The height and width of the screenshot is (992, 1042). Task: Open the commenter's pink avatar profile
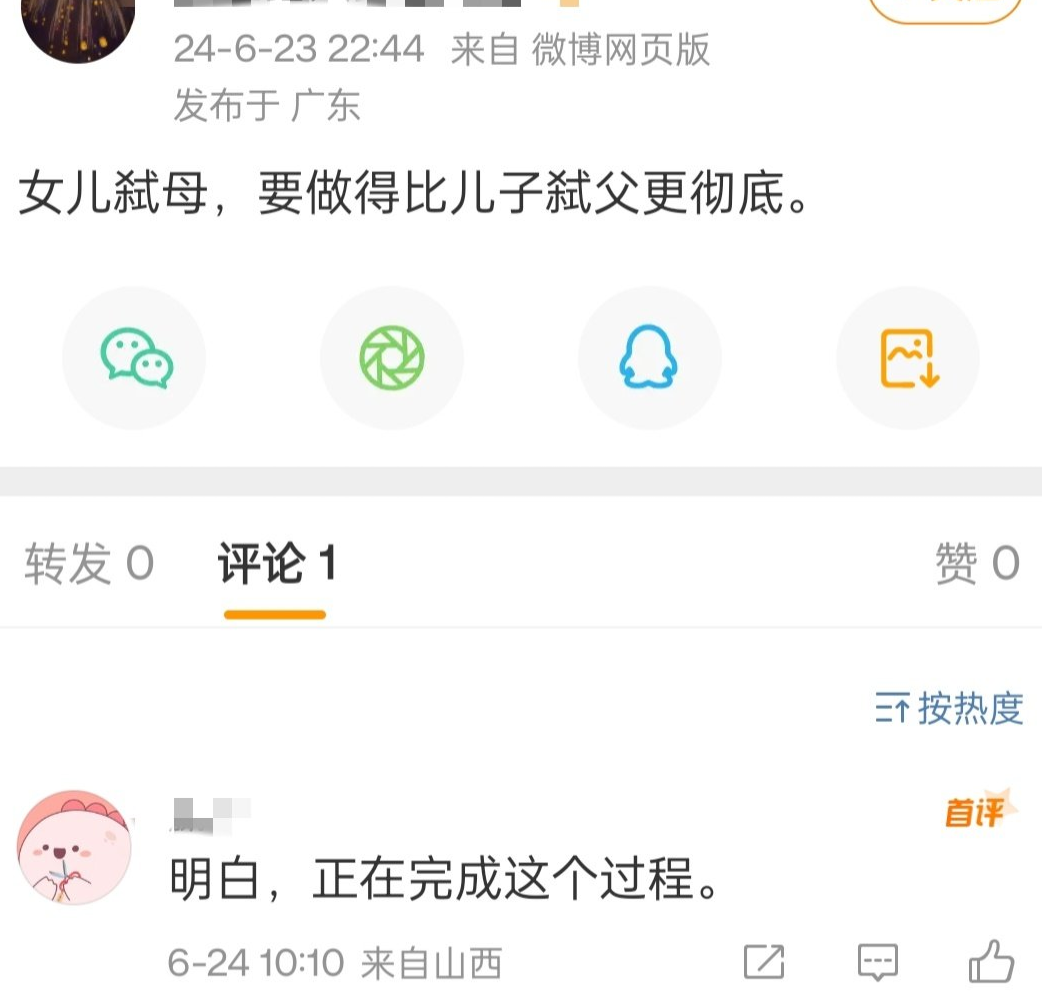[x=75, y=849]
